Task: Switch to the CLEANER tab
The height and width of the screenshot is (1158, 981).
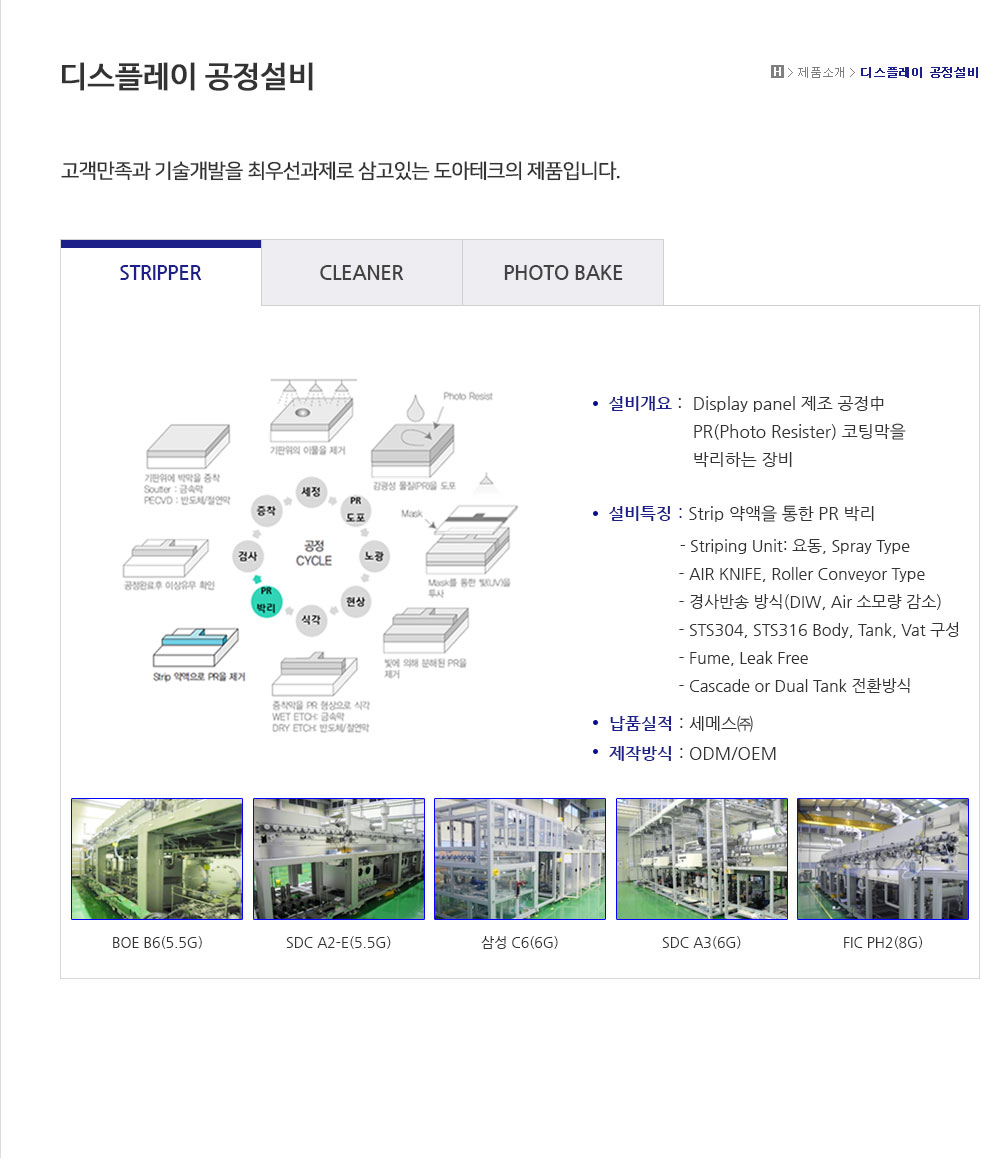Action: 361,273
